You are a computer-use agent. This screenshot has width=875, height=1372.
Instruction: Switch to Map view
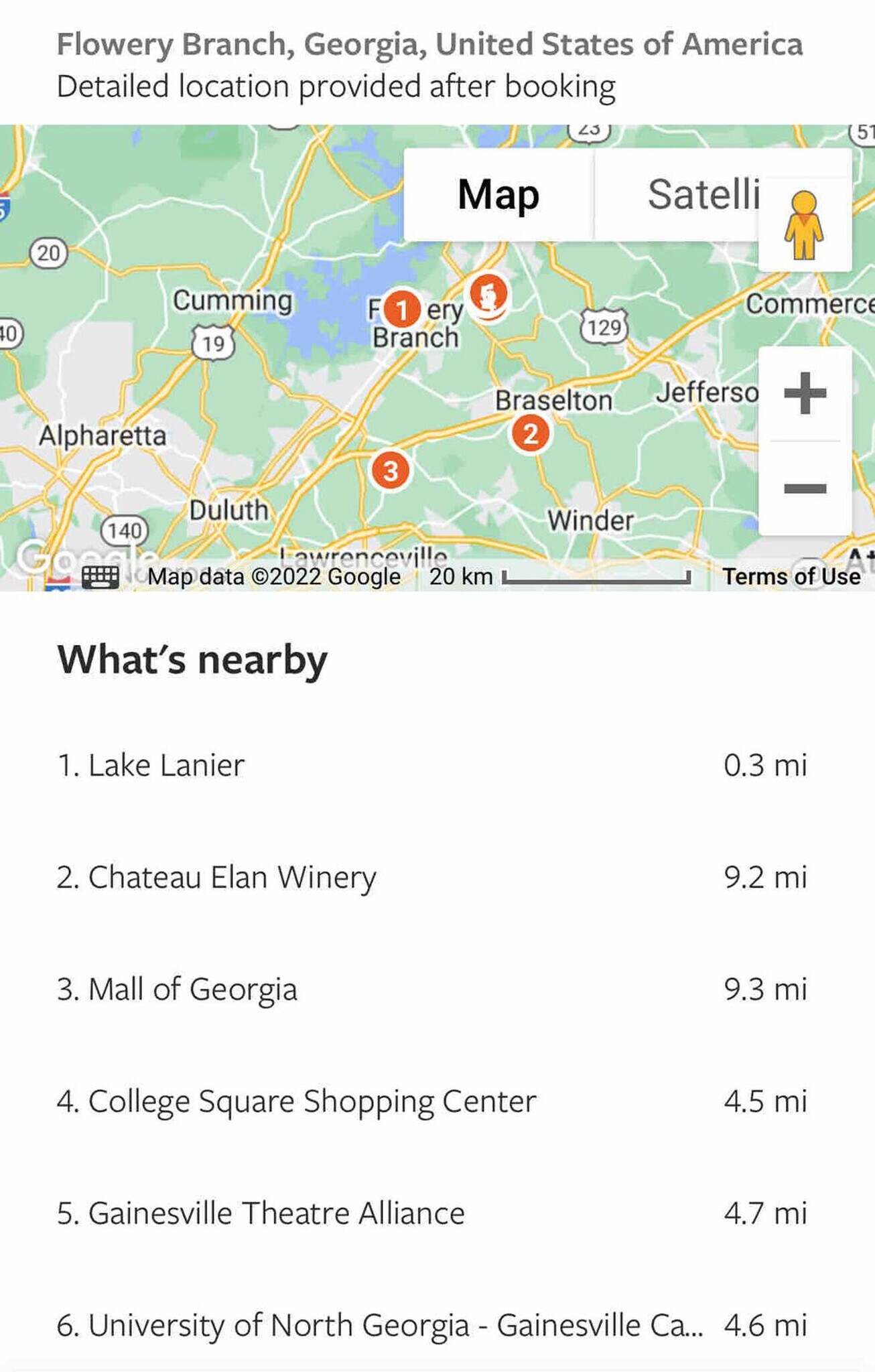pyautogui.click(x=498, y=195)
